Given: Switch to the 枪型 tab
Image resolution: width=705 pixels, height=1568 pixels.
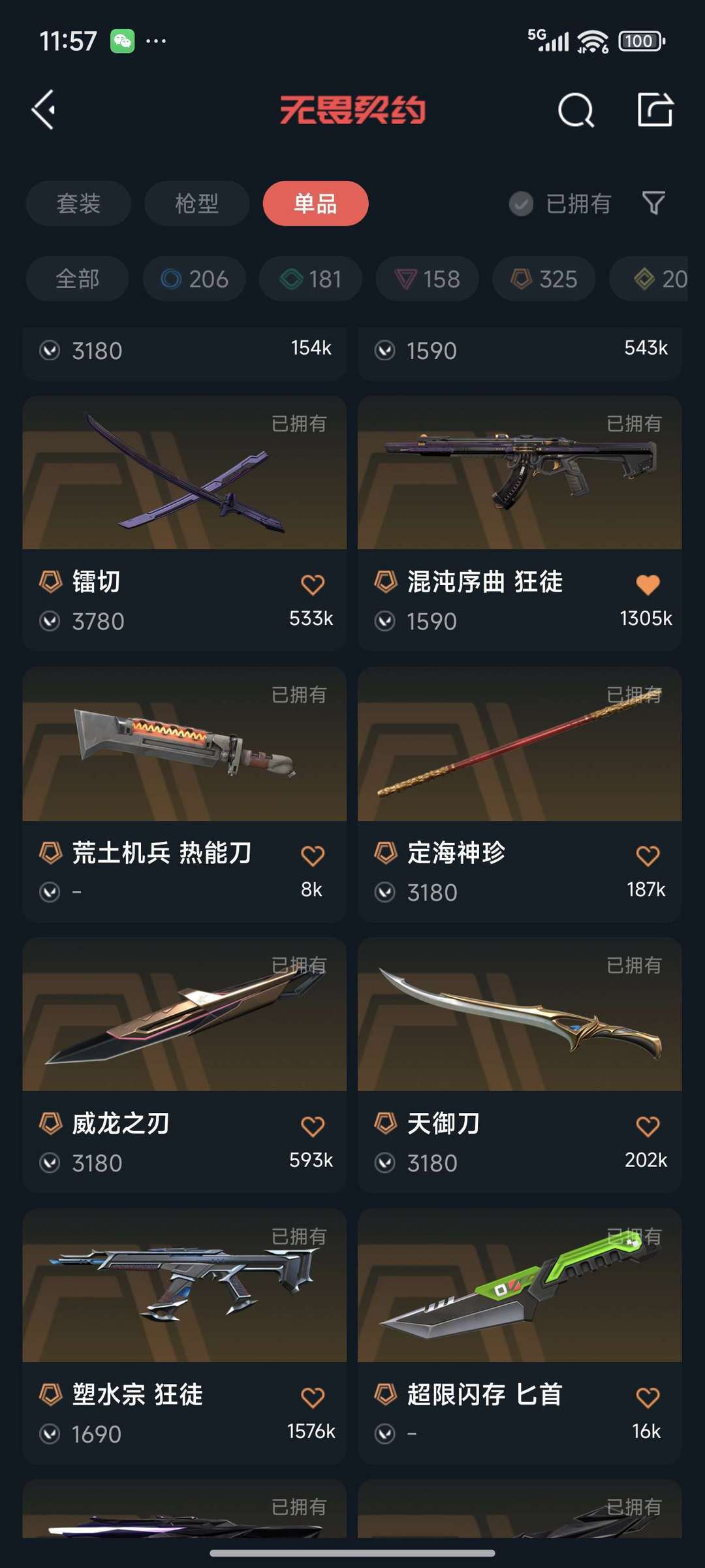Looking at the screenshot, I should tap(196, 203).
